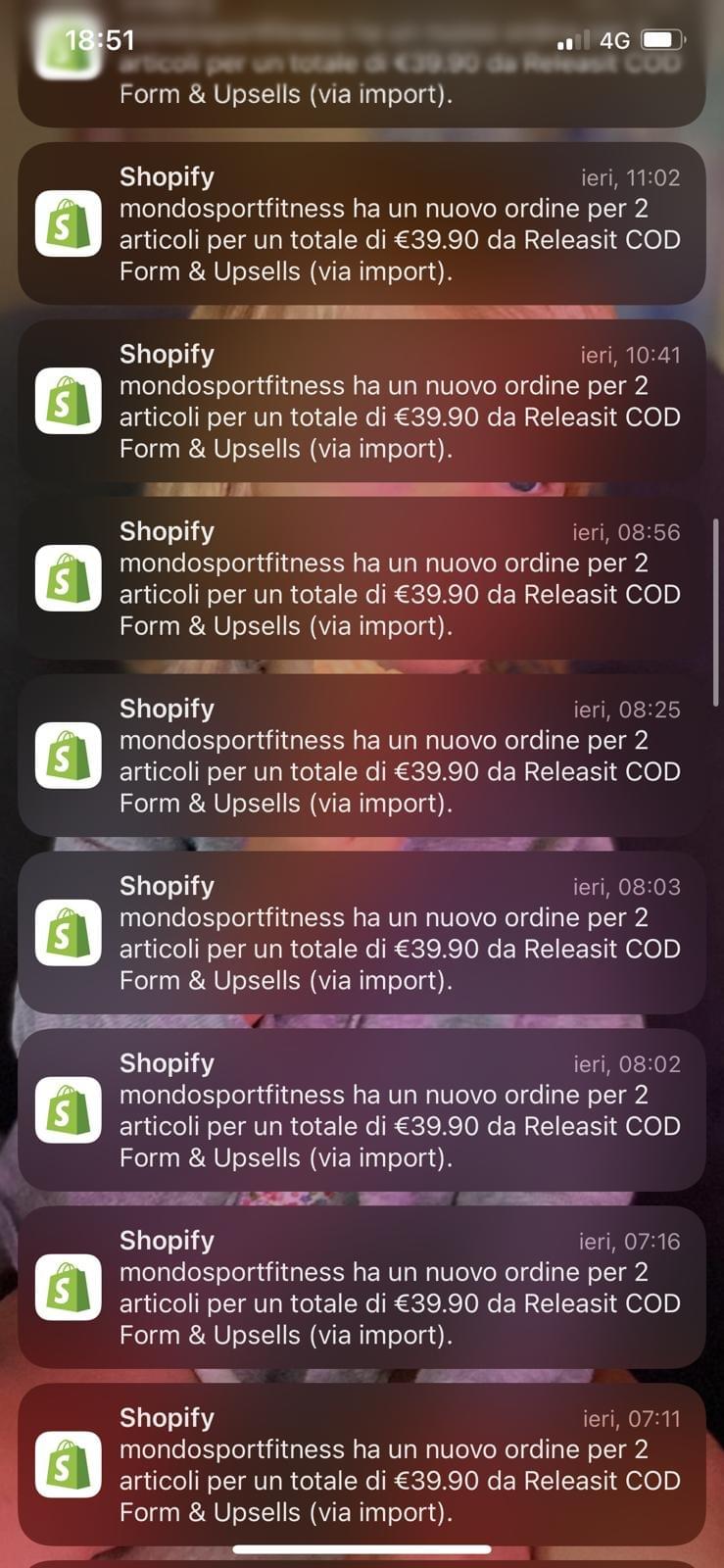724x1568 pixels.
Task: Select the Shopify notification from ieri 08:03
Action: point(362,933)
